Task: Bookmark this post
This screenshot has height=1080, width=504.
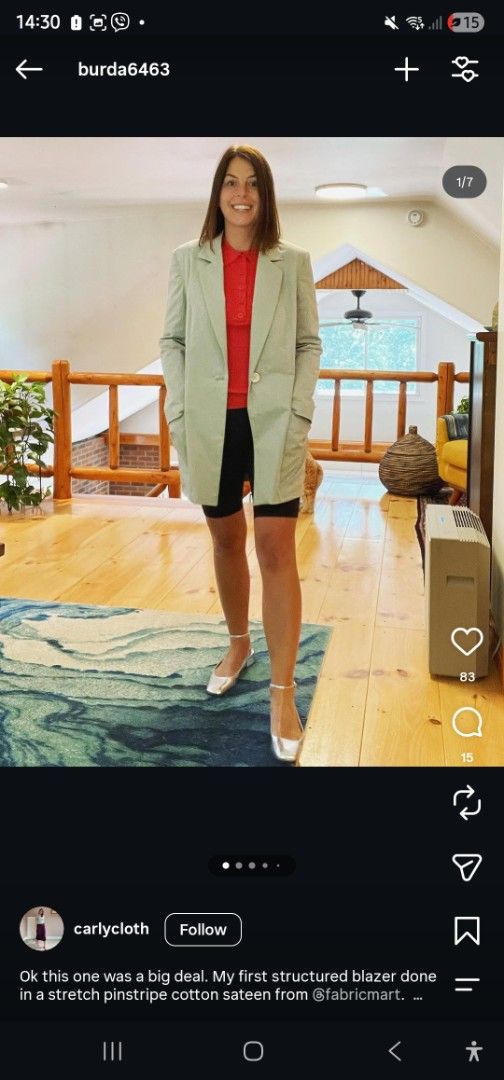Action: pos(467,931)
